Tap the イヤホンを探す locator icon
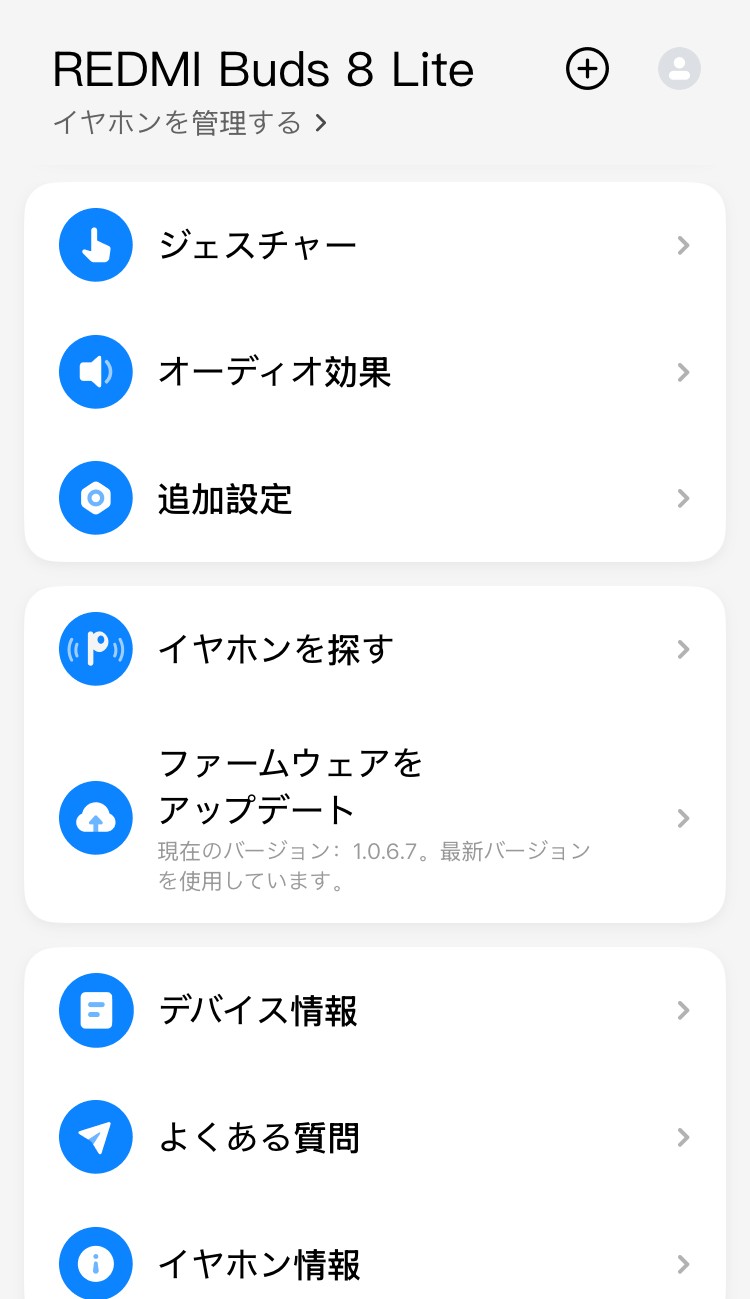This screenshot has height=1299, width=750. pyautogui.click(x=95, y=648)
